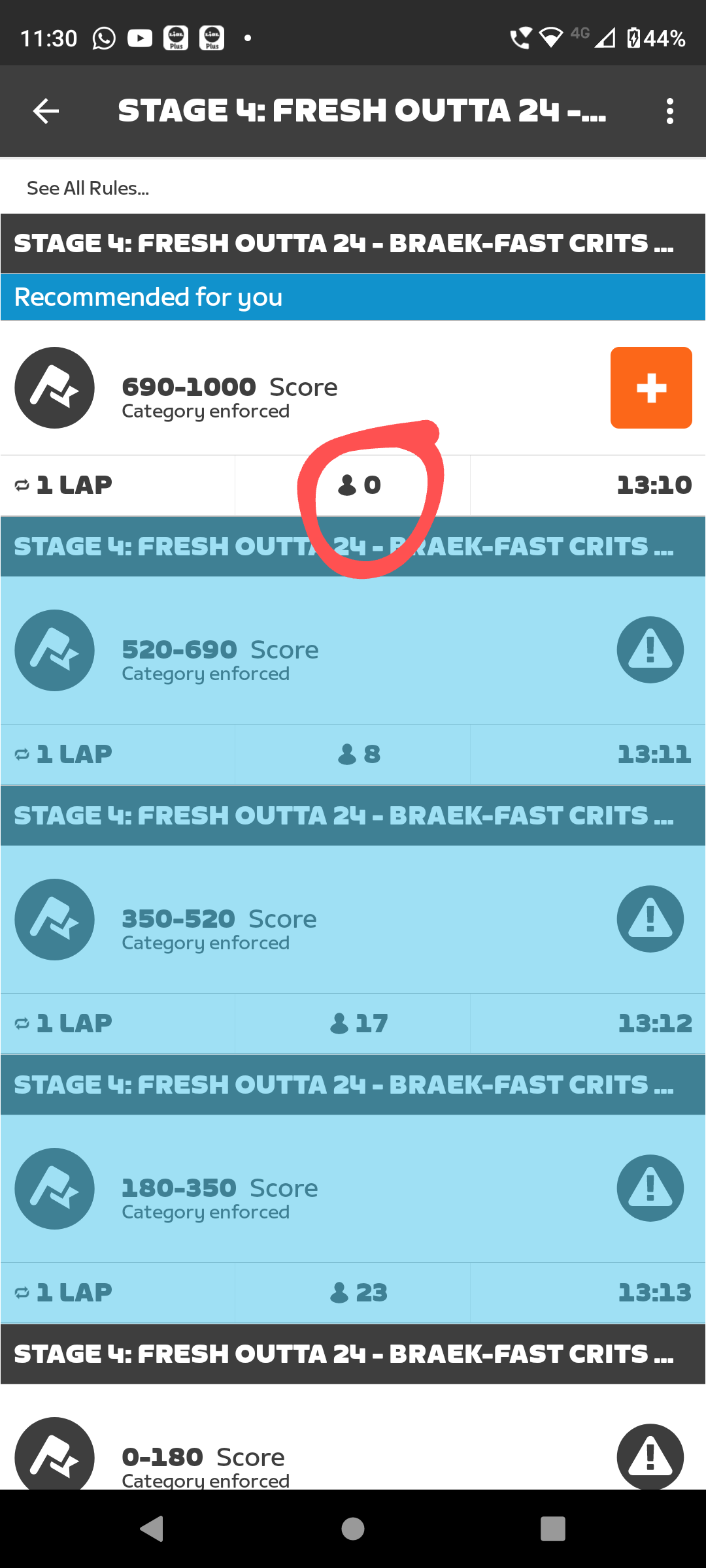This screenshot has width=706, height=1568.
Task: Open the three-dot overflow menu
Action: (669, 111)
